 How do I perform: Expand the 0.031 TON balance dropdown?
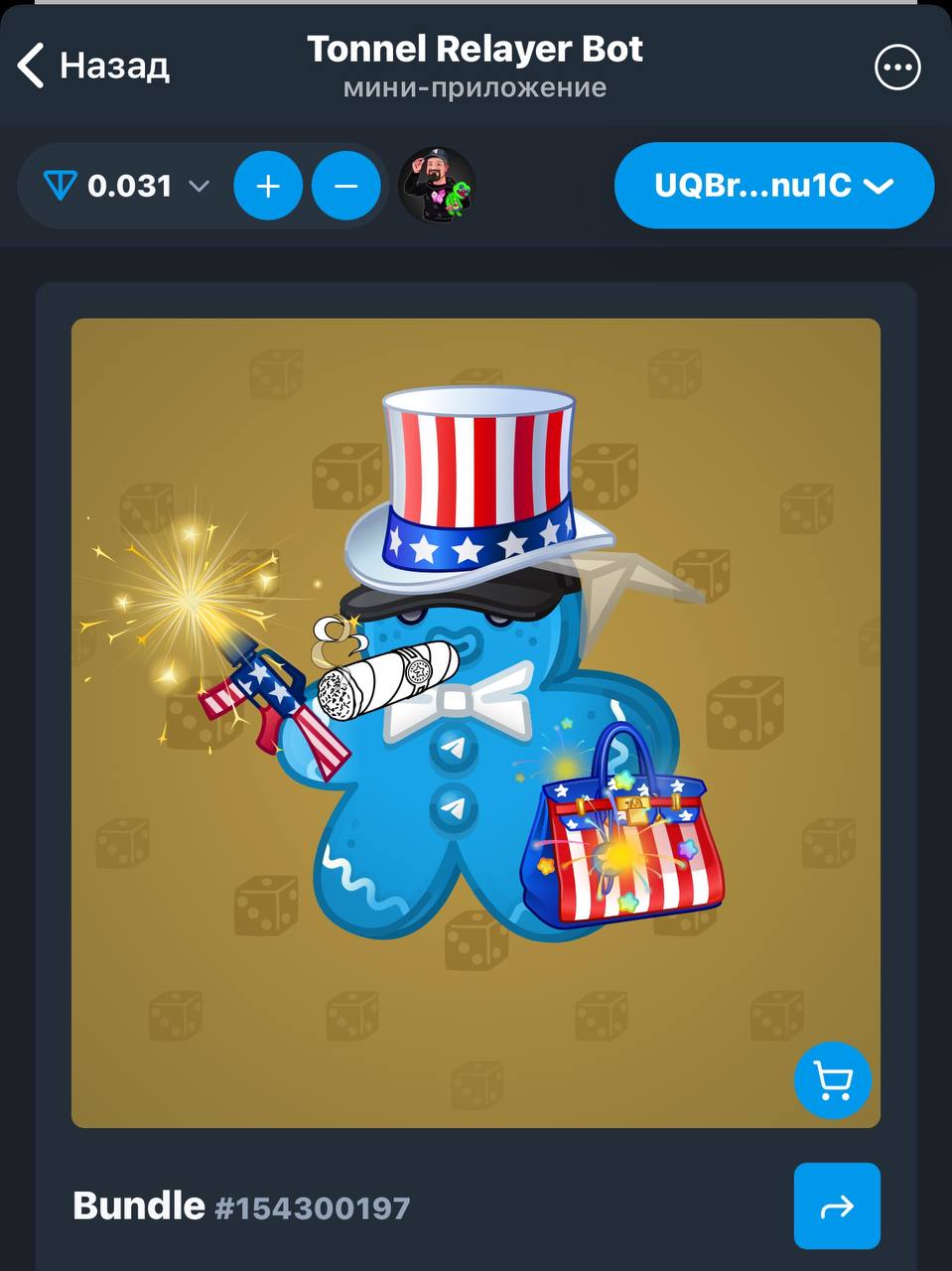tap(127, 186)
